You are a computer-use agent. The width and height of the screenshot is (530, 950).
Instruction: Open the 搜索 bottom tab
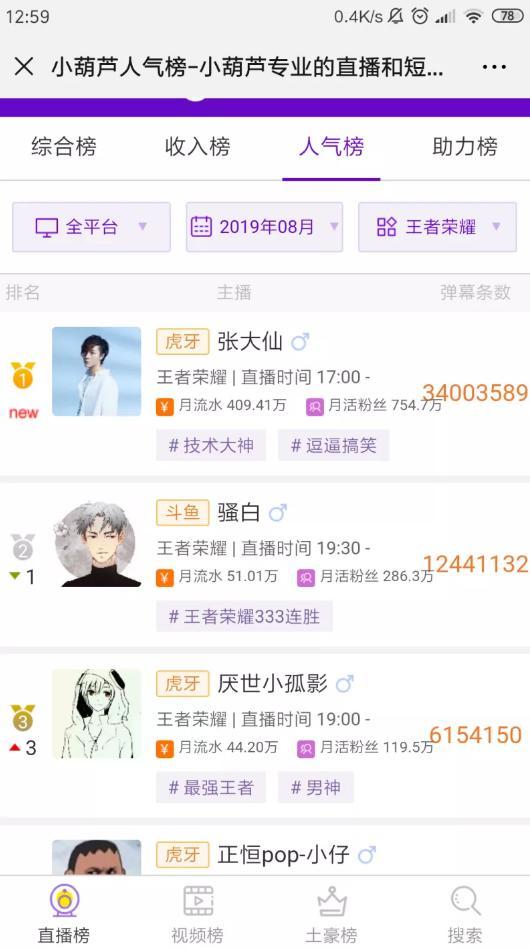point(465,913)
